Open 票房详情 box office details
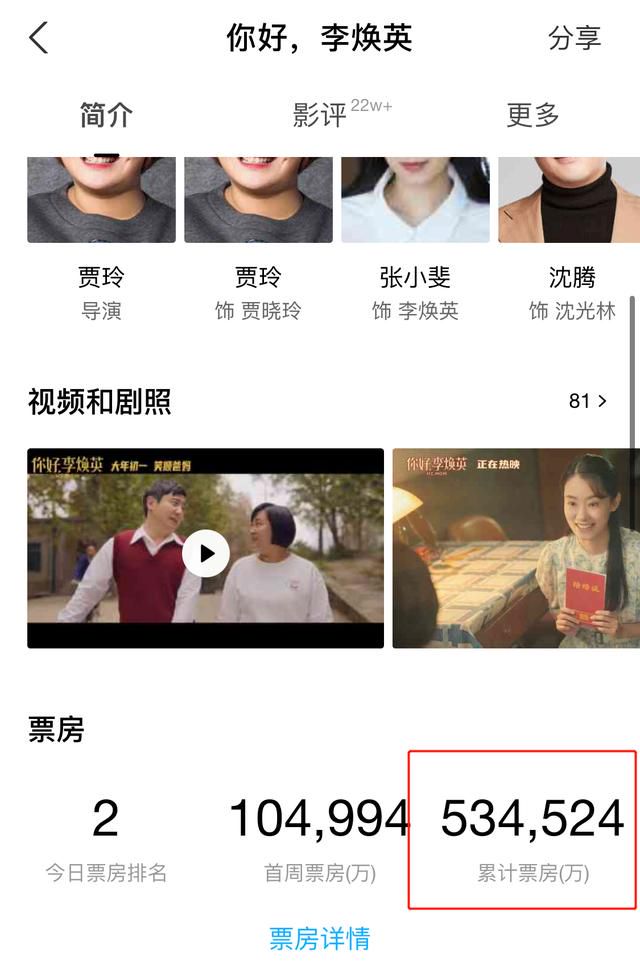Viewport: 640px width, 967px height. 320,938
